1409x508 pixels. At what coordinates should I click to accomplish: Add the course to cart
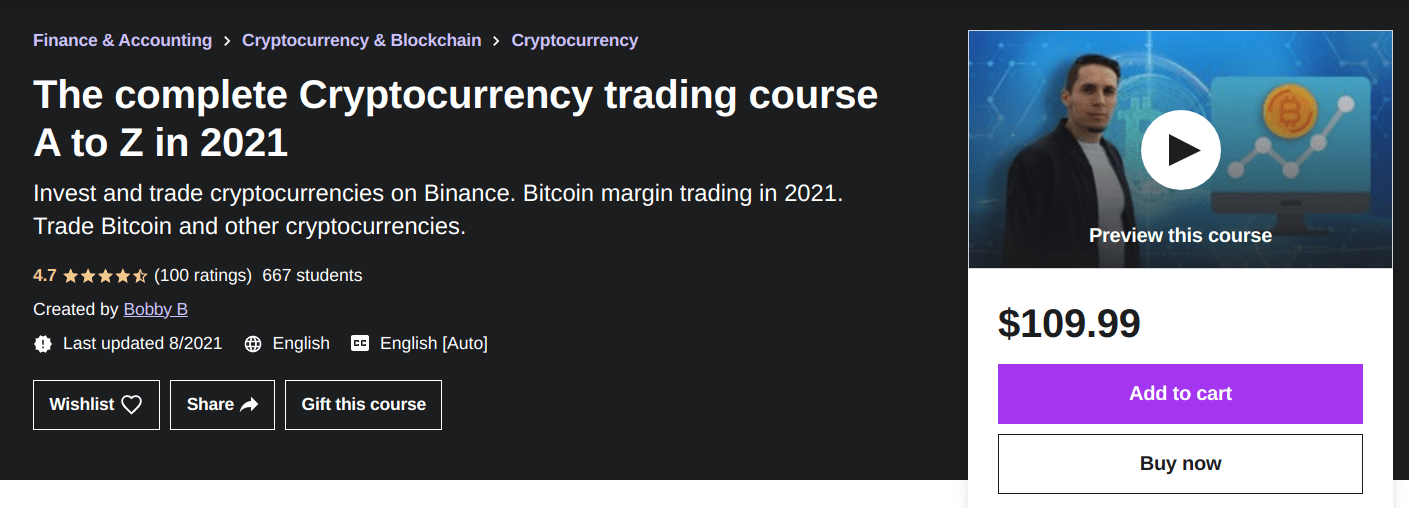[1180, 394]
